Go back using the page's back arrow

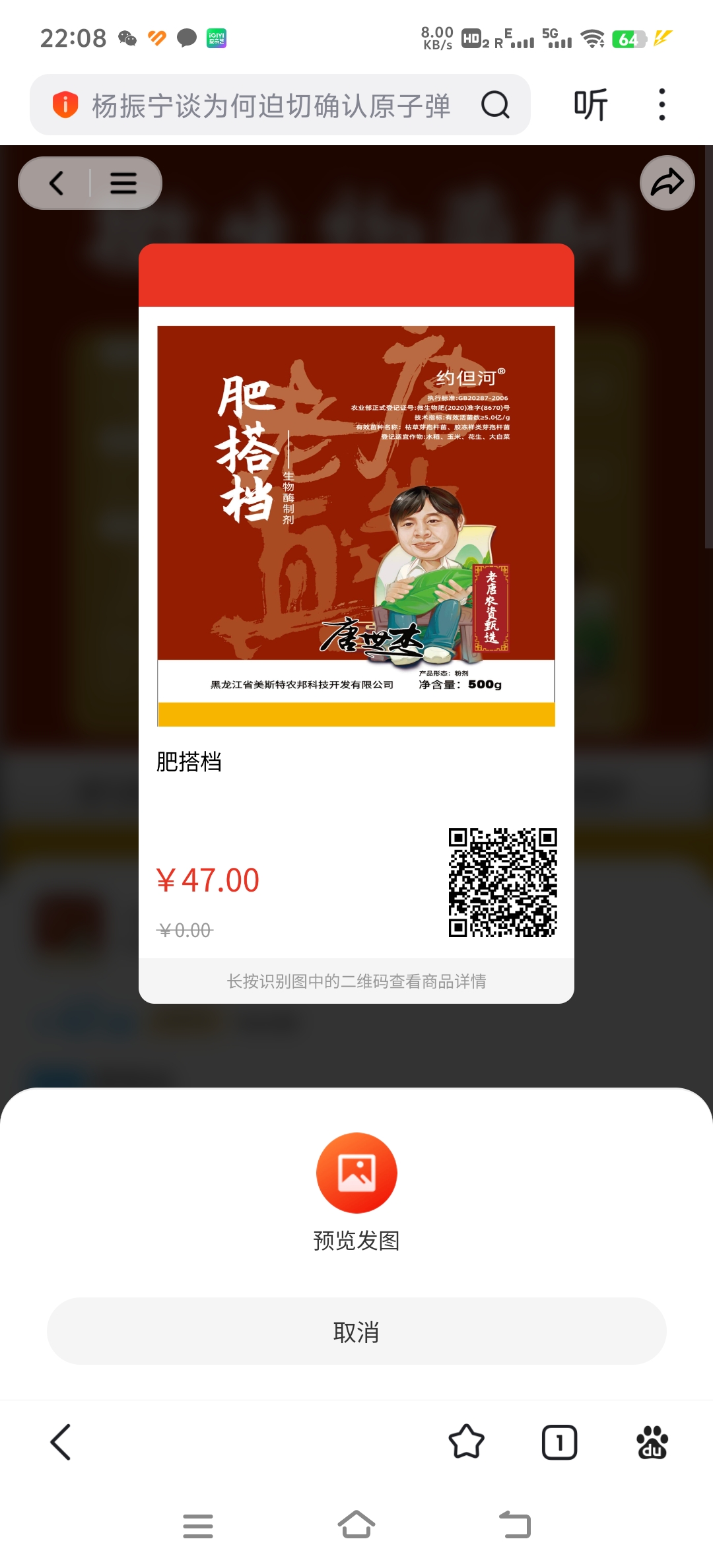(x=57, y=183)
